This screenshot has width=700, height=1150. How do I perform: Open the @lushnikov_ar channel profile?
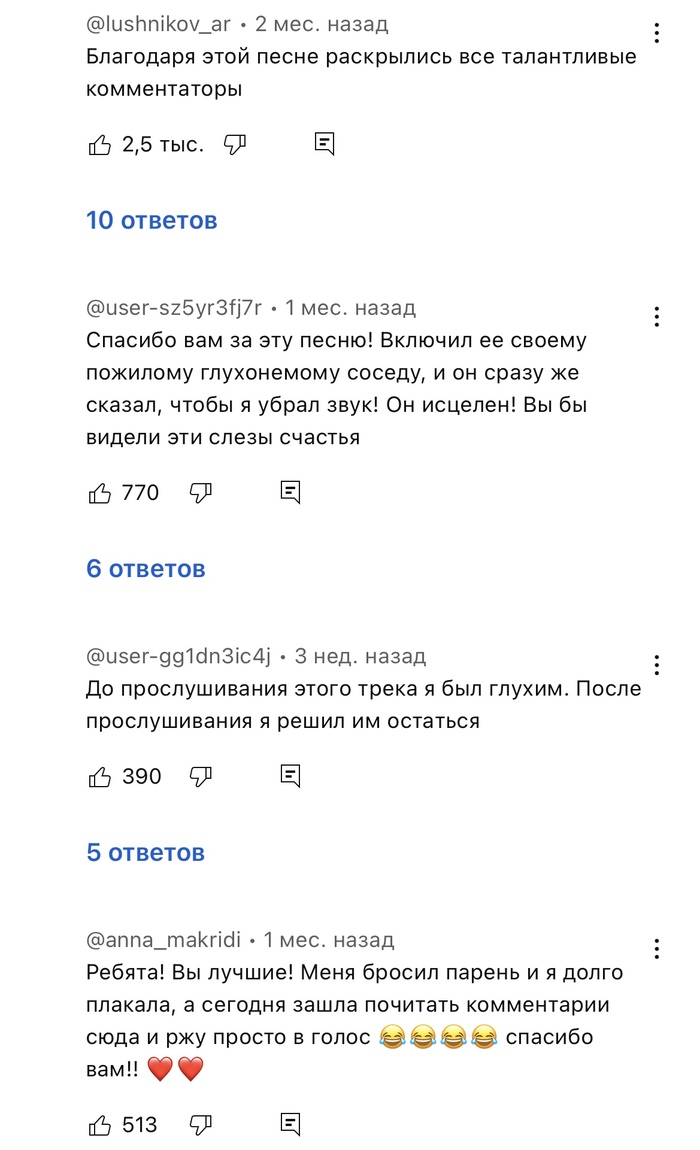click(x=158, y=24)
